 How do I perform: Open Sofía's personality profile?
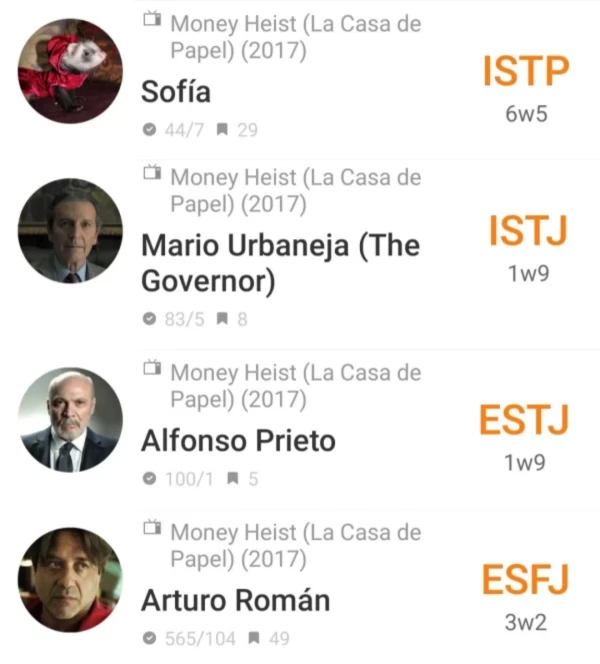(x=176, y=93)
